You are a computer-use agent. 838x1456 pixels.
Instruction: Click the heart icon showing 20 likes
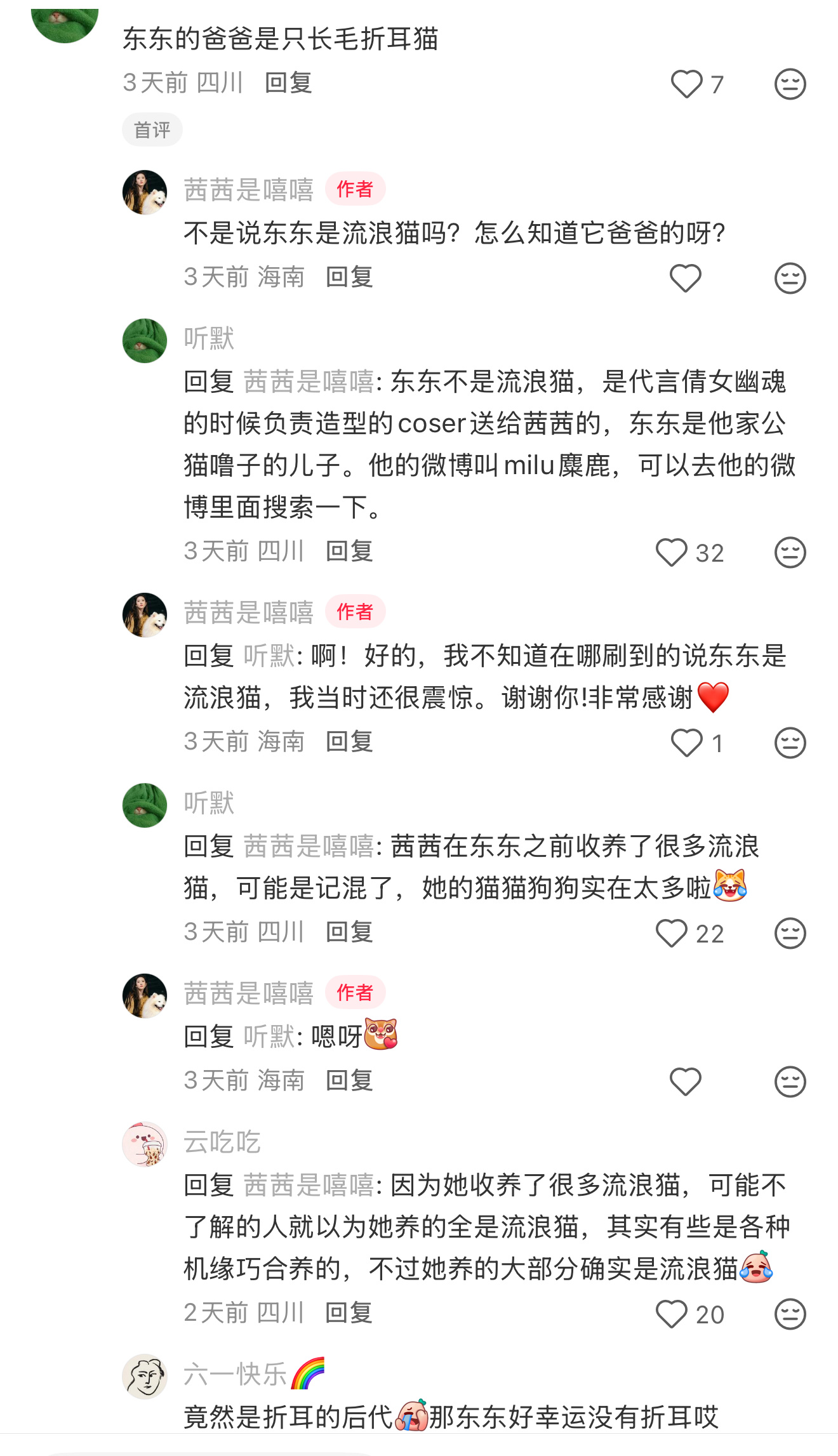click(673, 1313)
